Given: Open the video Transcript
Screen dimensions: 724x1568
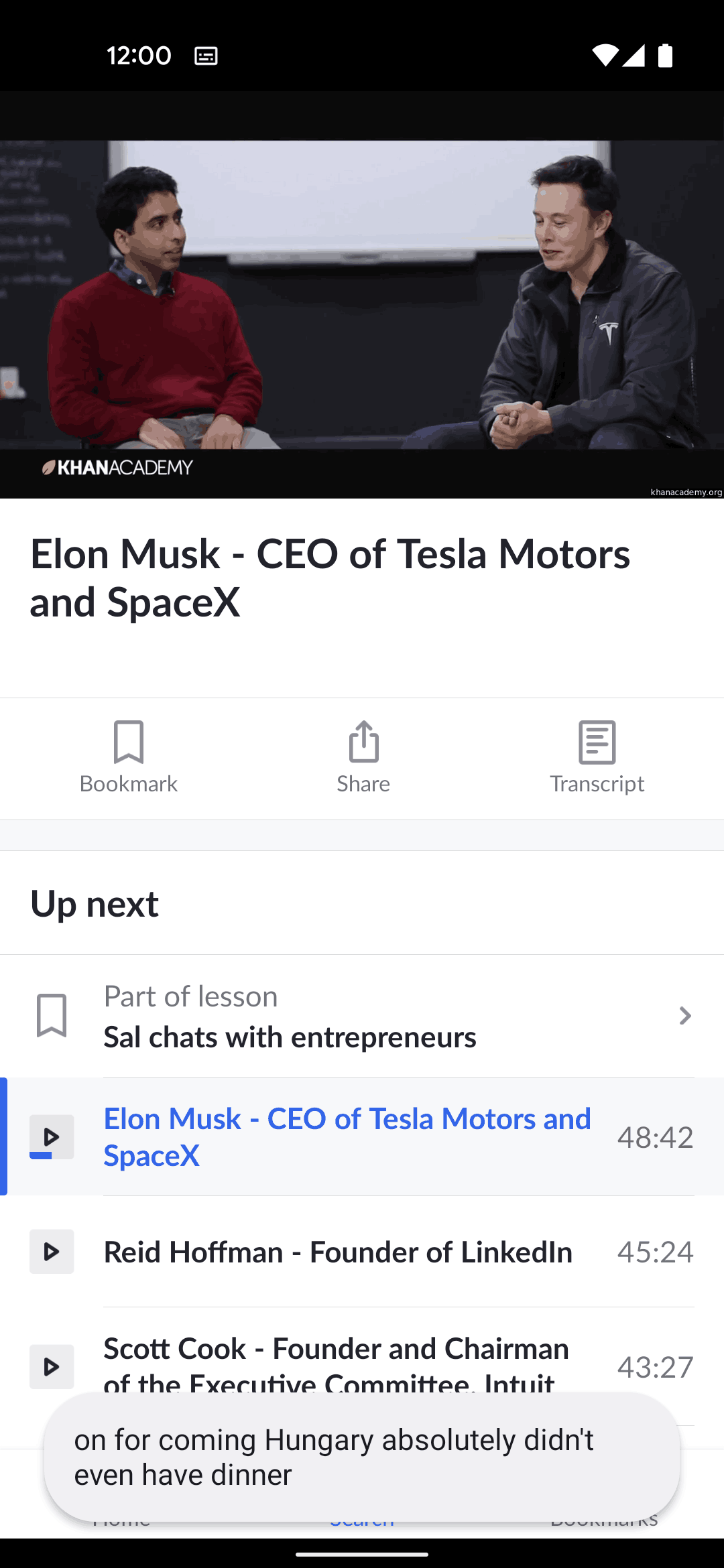Looking at the screenshot, I should (597, 758).
